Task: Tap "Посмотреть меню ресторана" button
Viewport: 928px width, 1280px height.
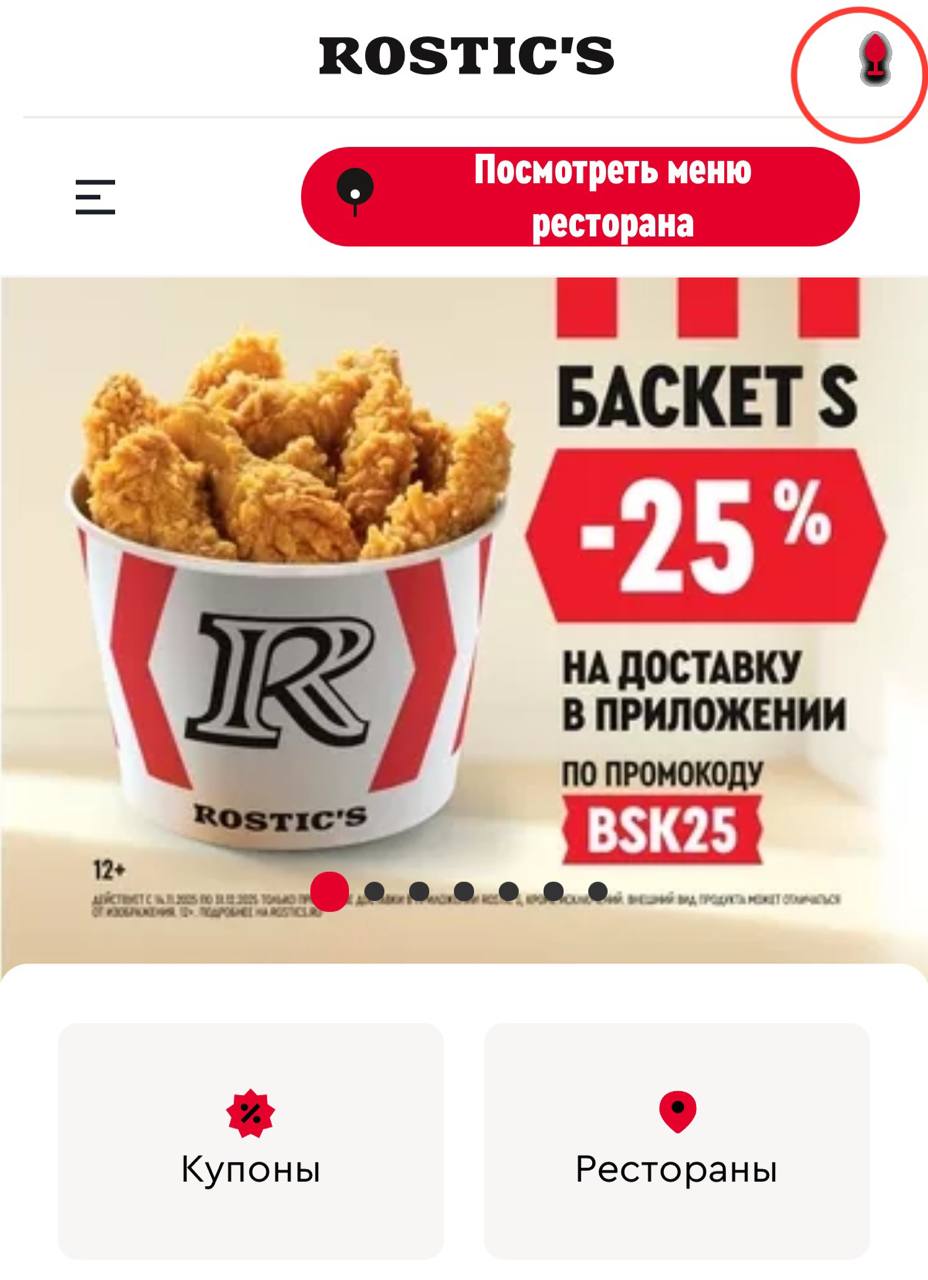Action: click(x=580, y=197)
